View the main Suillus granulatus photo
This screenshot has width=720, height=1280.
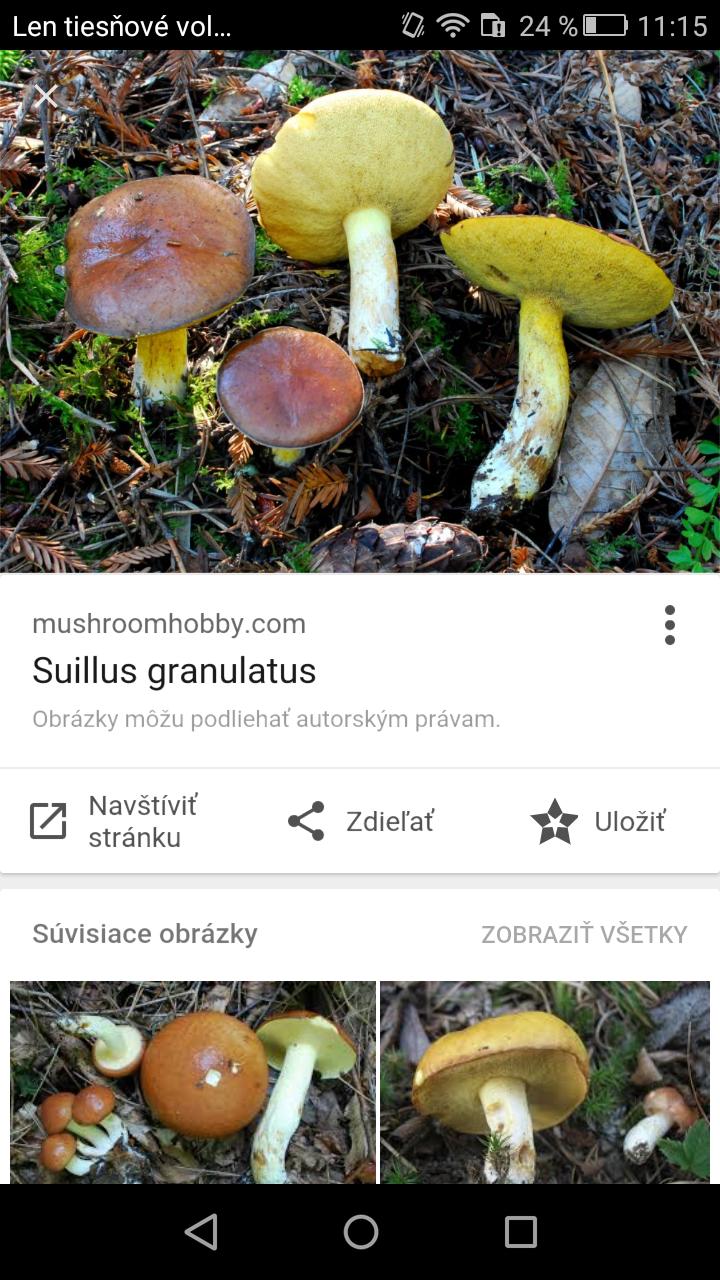360,310
